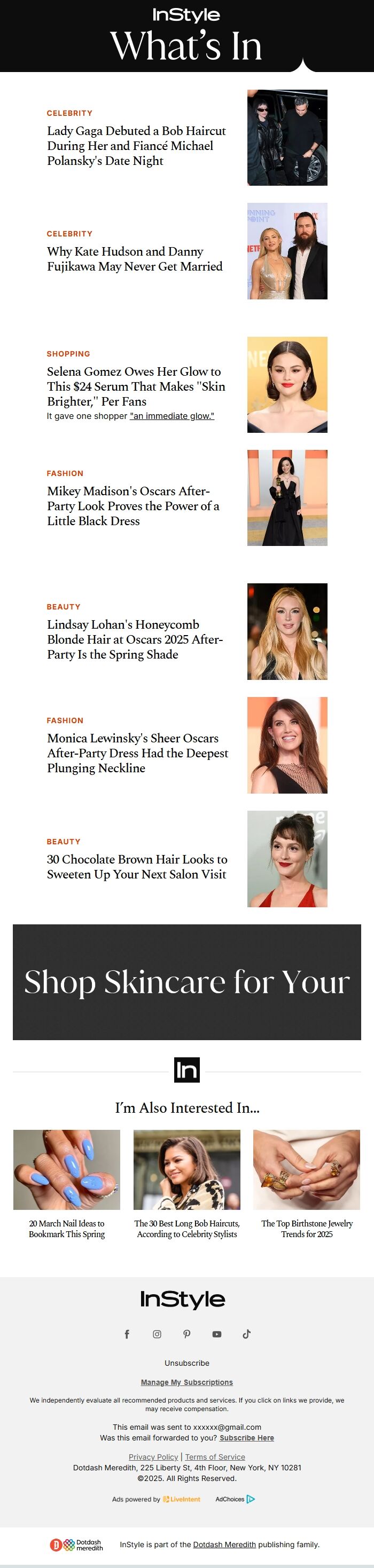Open the Privacy Policy link
374x1568 pixels.
click(153, 1456)
